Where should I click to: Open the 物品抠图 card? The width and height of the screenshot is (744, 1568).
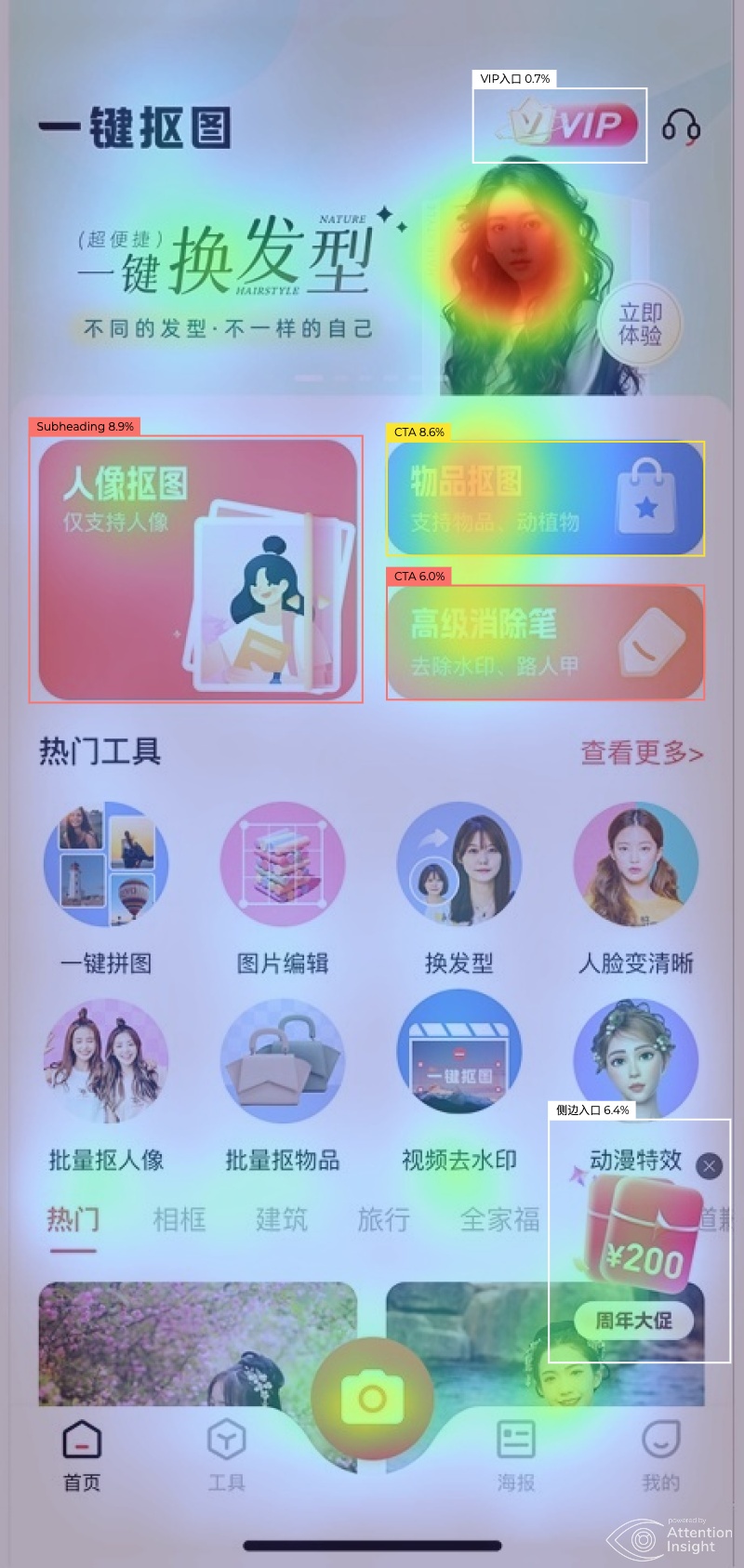coord(545,498)
